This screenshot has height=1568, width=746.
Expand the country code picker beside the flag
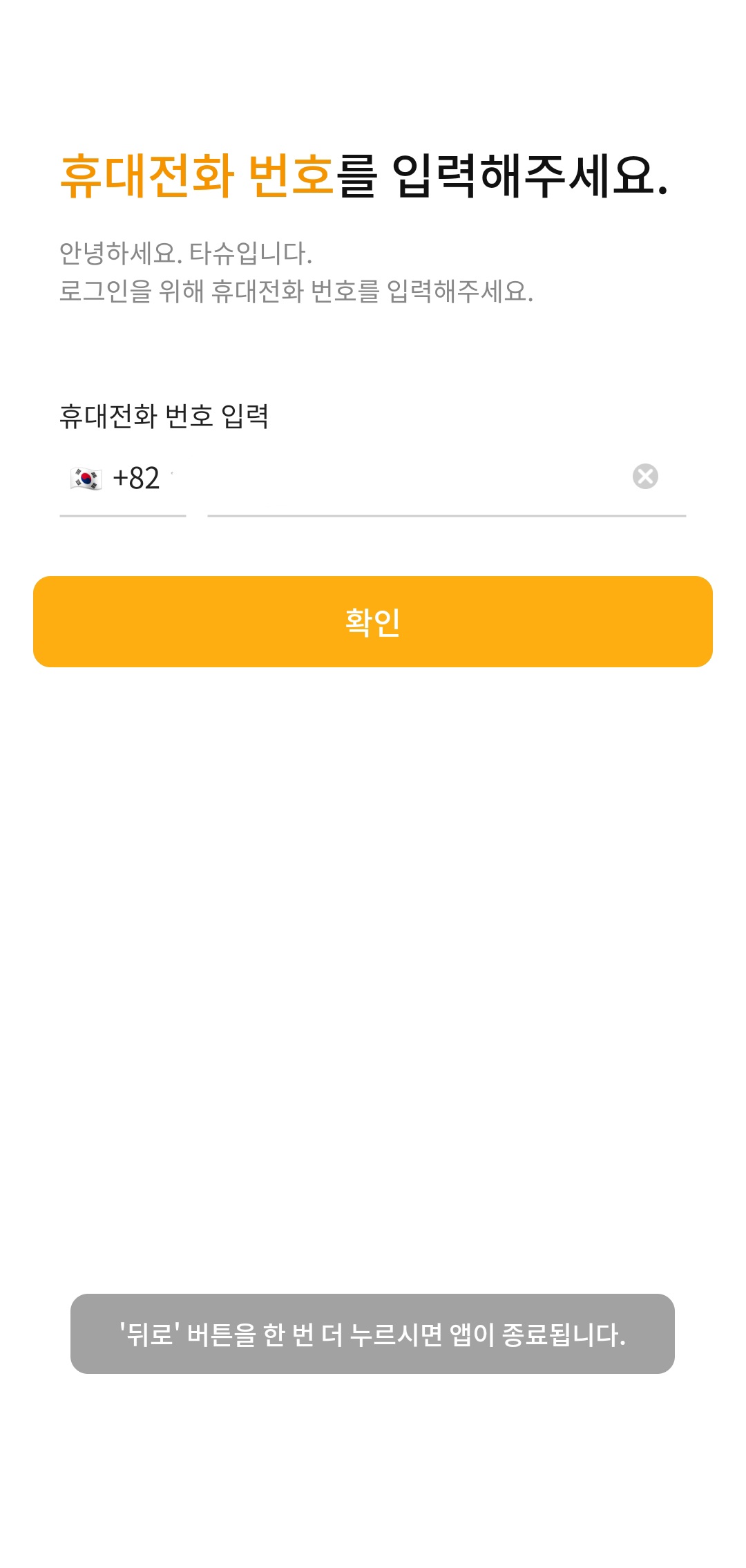click(x=136, y=477)
